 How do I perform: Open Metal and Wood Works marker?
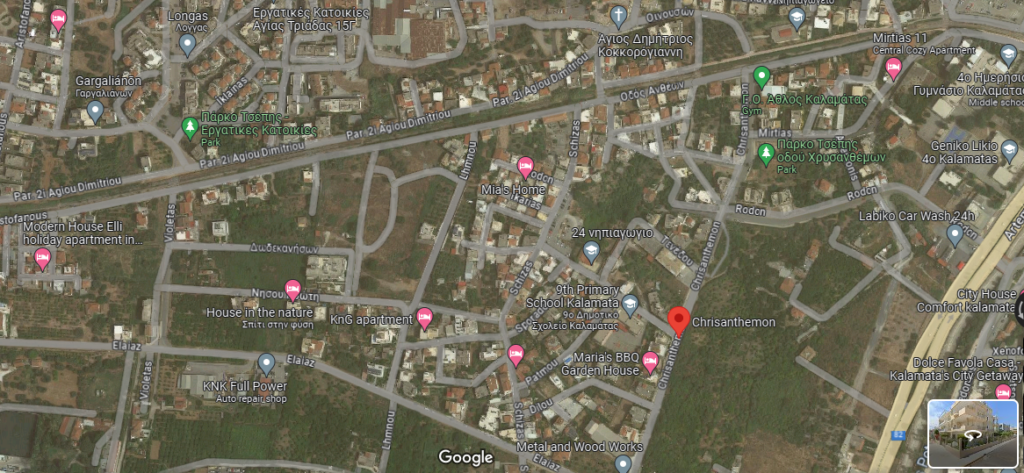click(x=622, y=463)
